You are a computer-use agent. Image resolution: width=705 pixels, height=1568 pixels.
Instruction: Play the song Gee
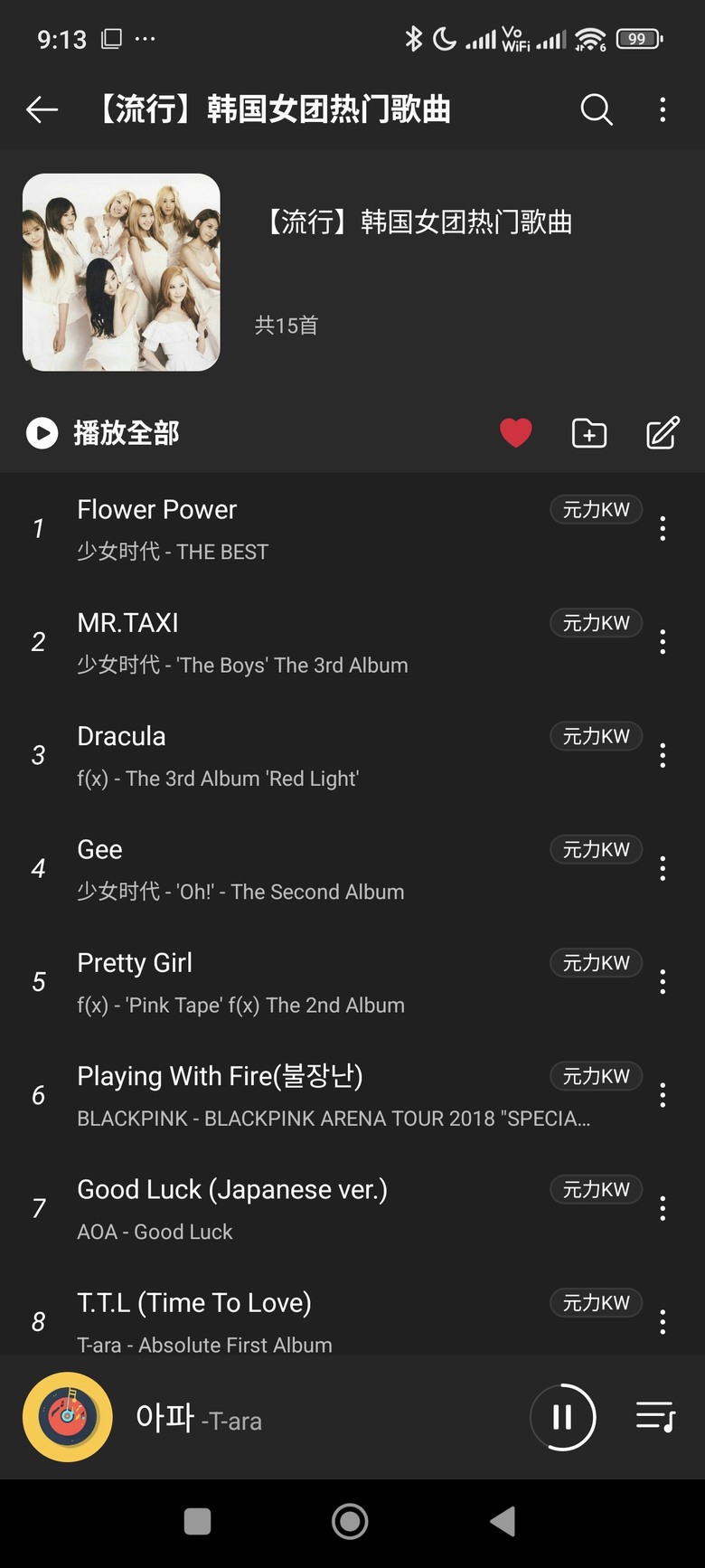click(x=271, y=869)
